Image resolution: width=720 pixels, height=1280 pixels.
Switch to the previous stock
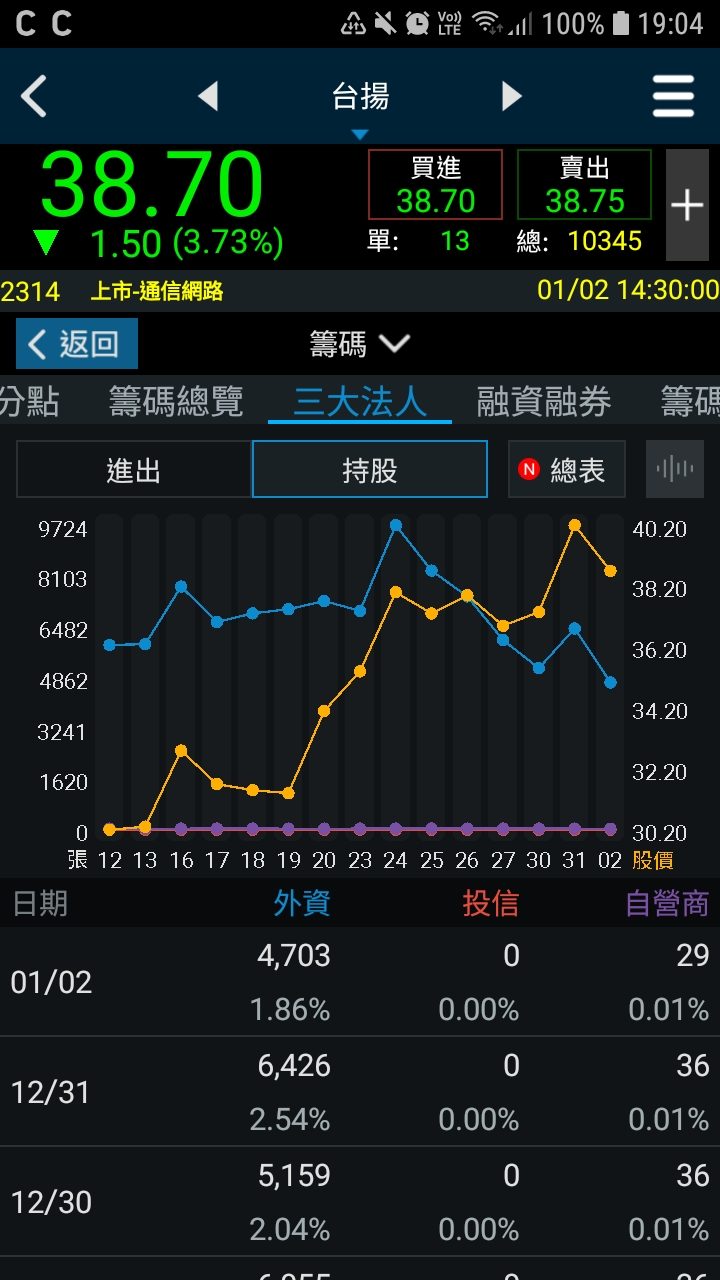(208, 97)
